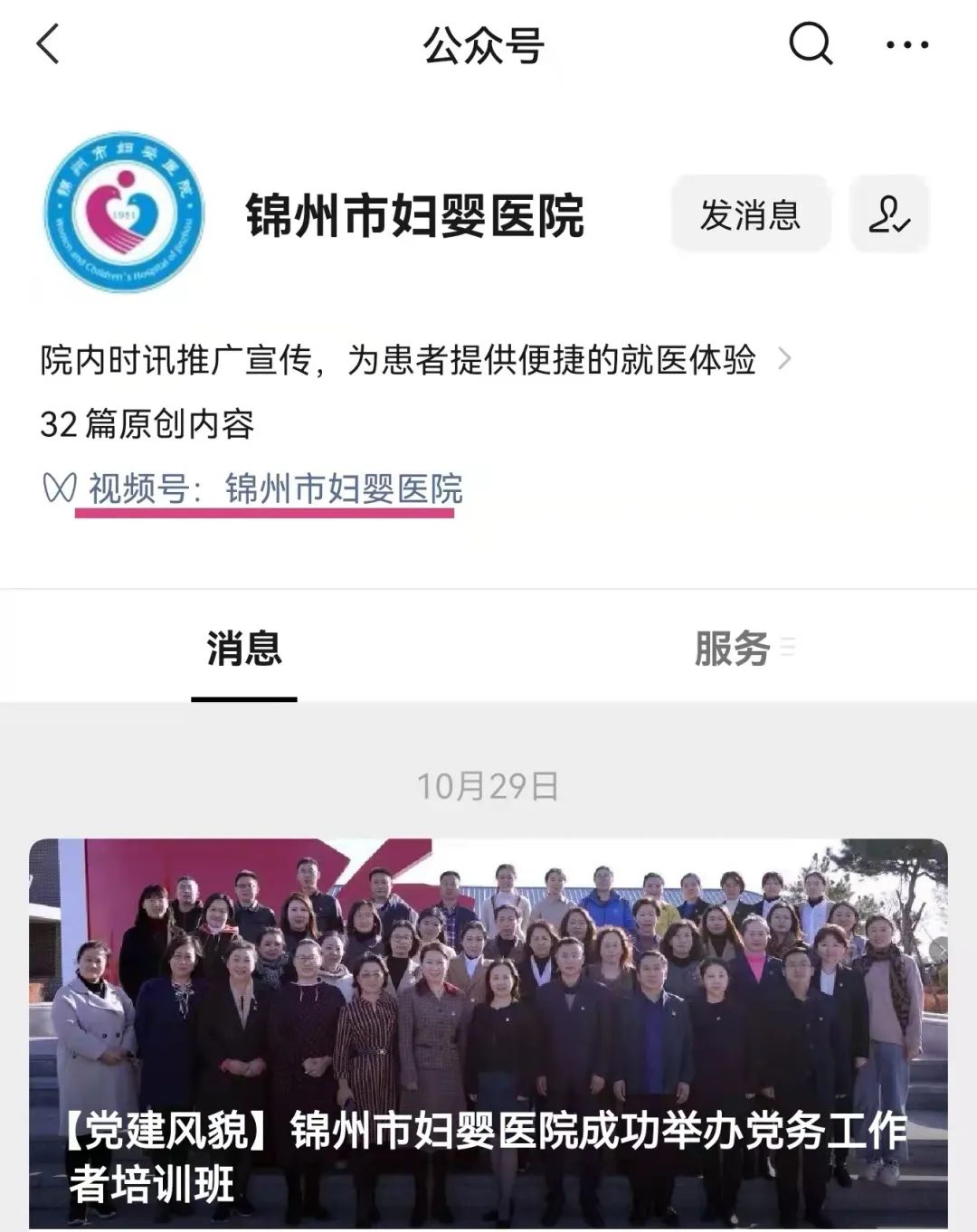Expand the account description with chevron
Viewport: 977px width, 1232px height.
784,359
